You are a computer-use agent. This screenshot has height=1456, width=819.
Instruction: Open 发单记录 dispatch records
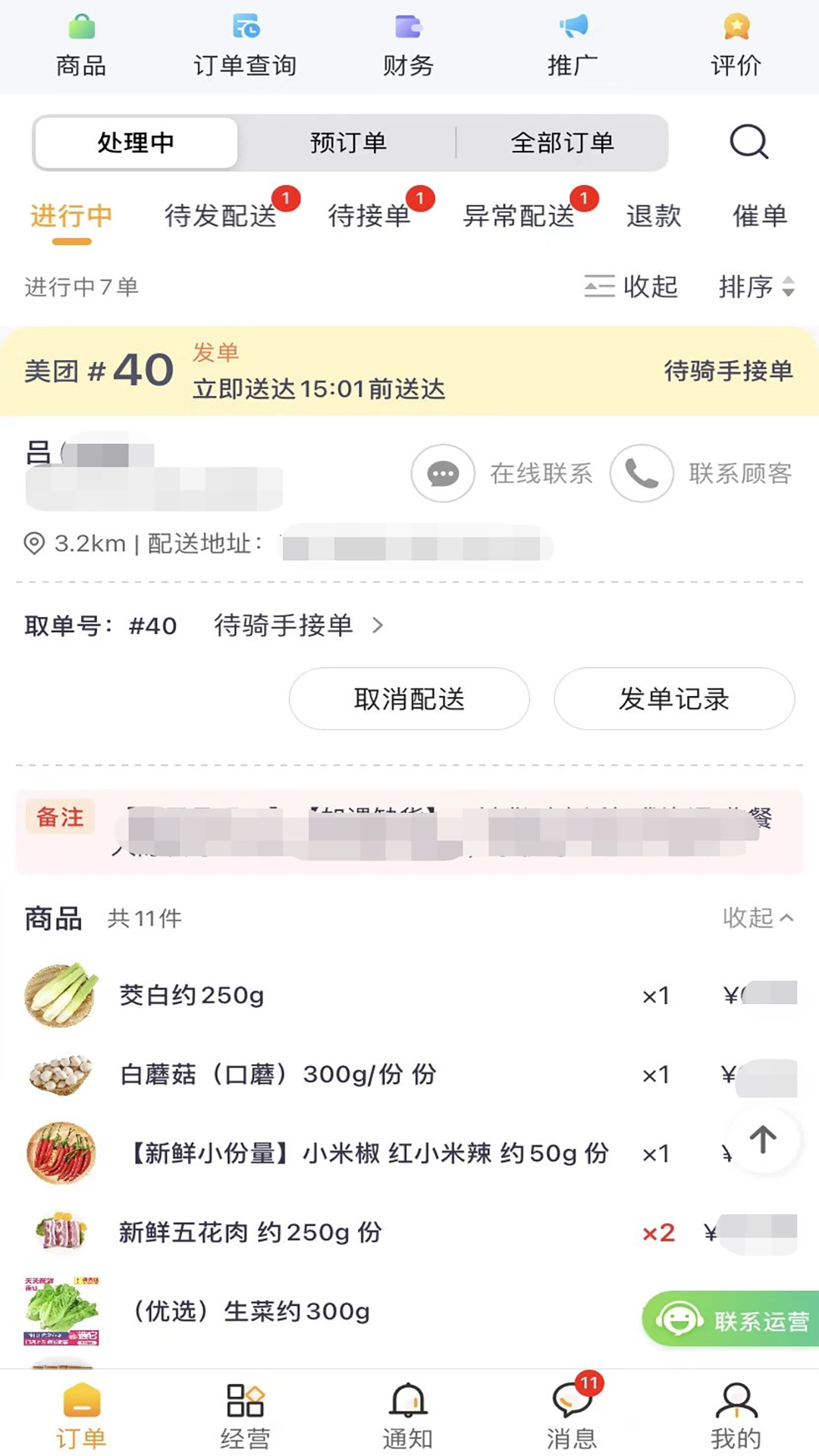[673, 699]
